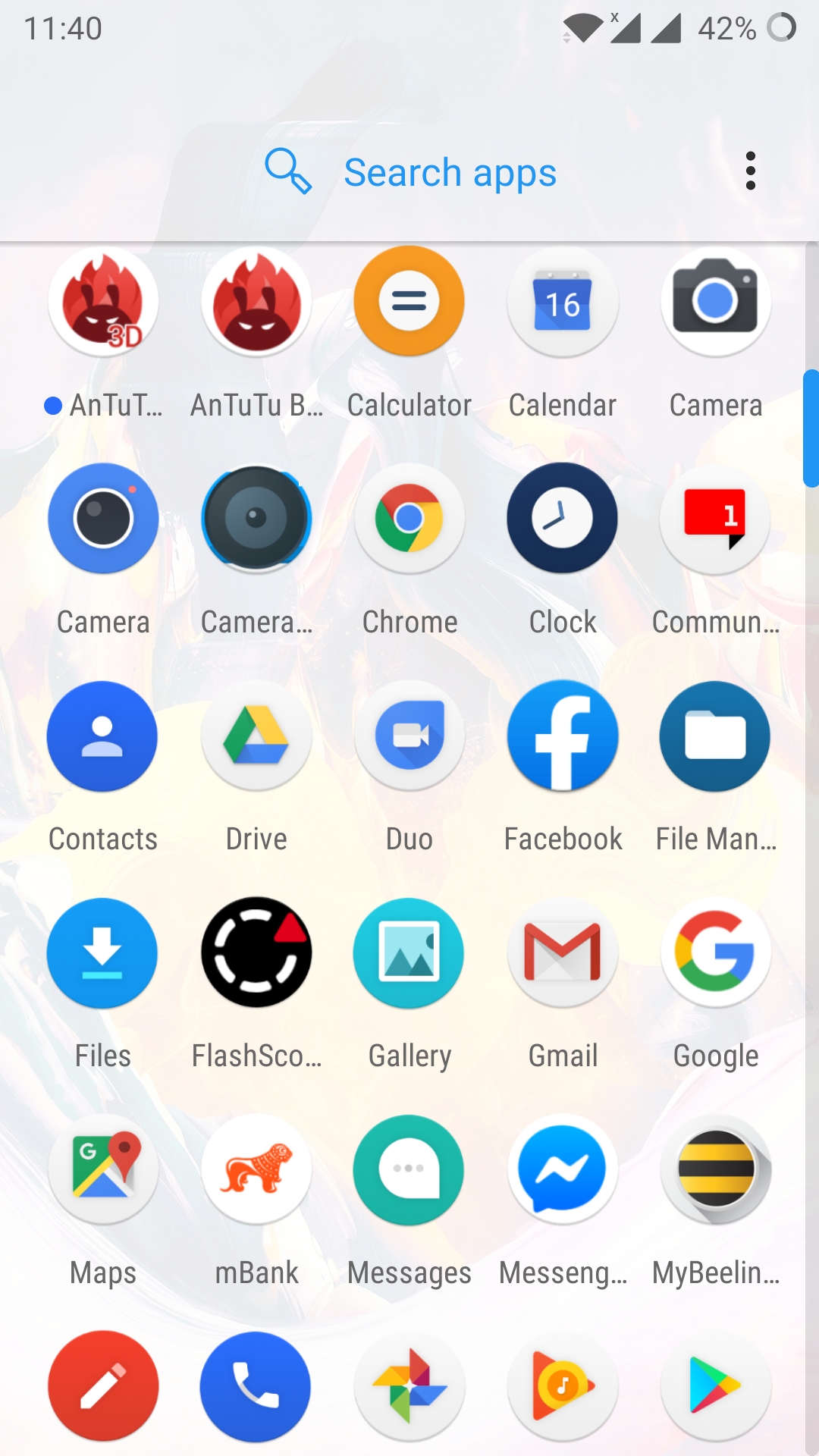Open the Clock app
The height and width of the screenshot is (1456, 819).
click(563, 518)
